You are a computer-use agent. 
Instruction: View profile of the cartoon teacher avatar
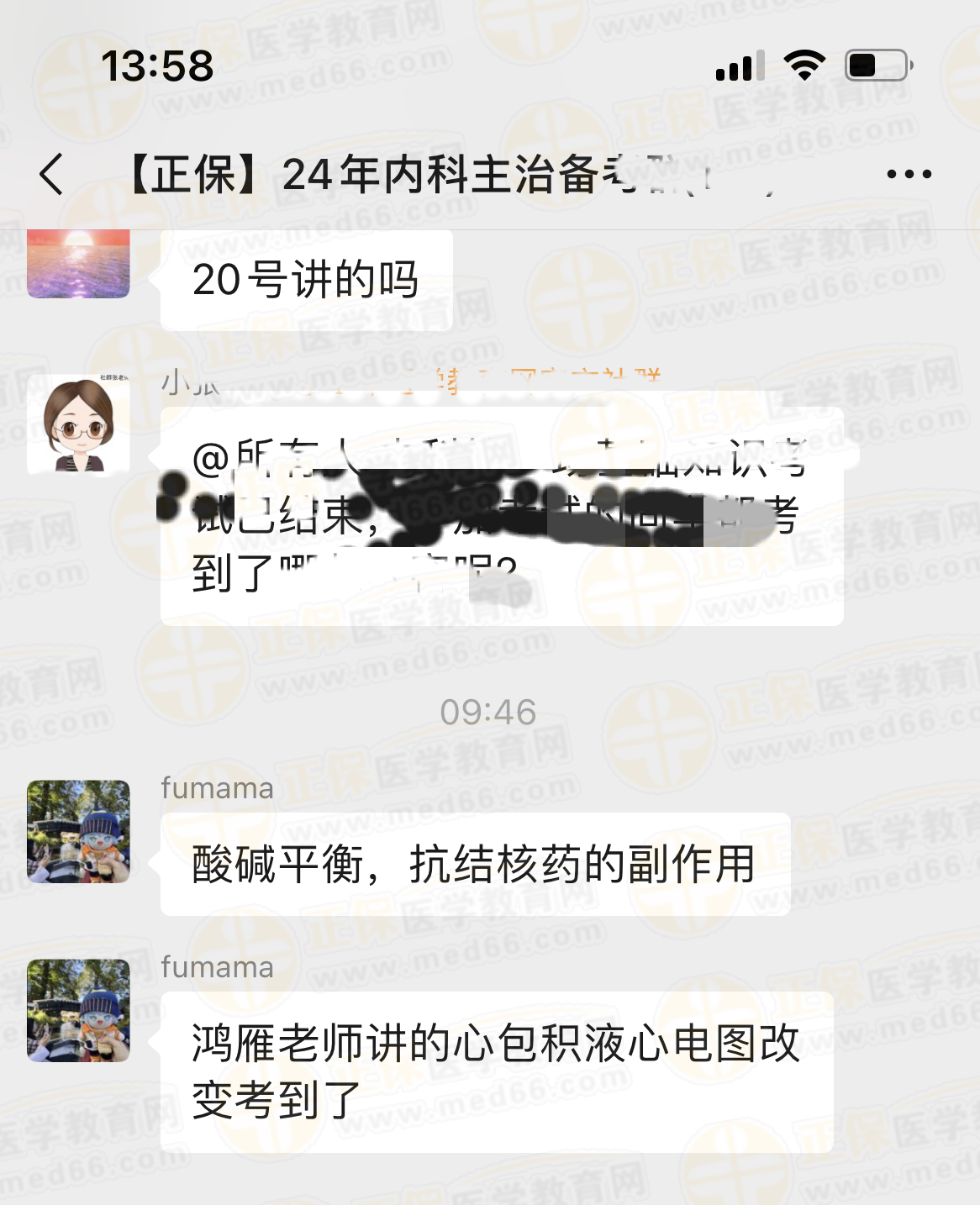click(x=78, y=424)
